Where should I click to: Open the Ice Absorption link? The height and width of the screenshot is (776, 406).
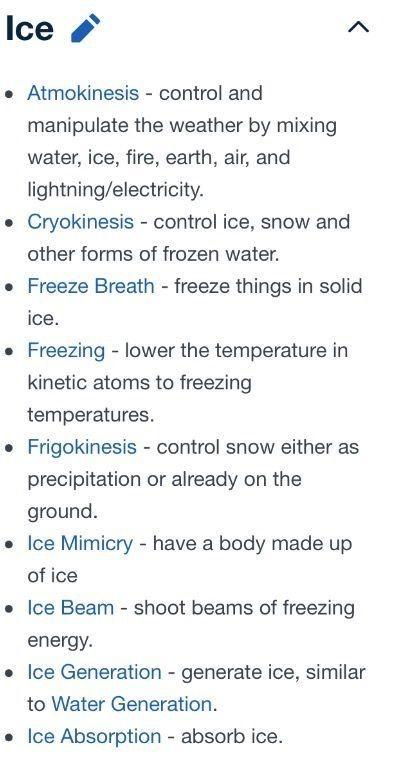(x=94, y=736)
